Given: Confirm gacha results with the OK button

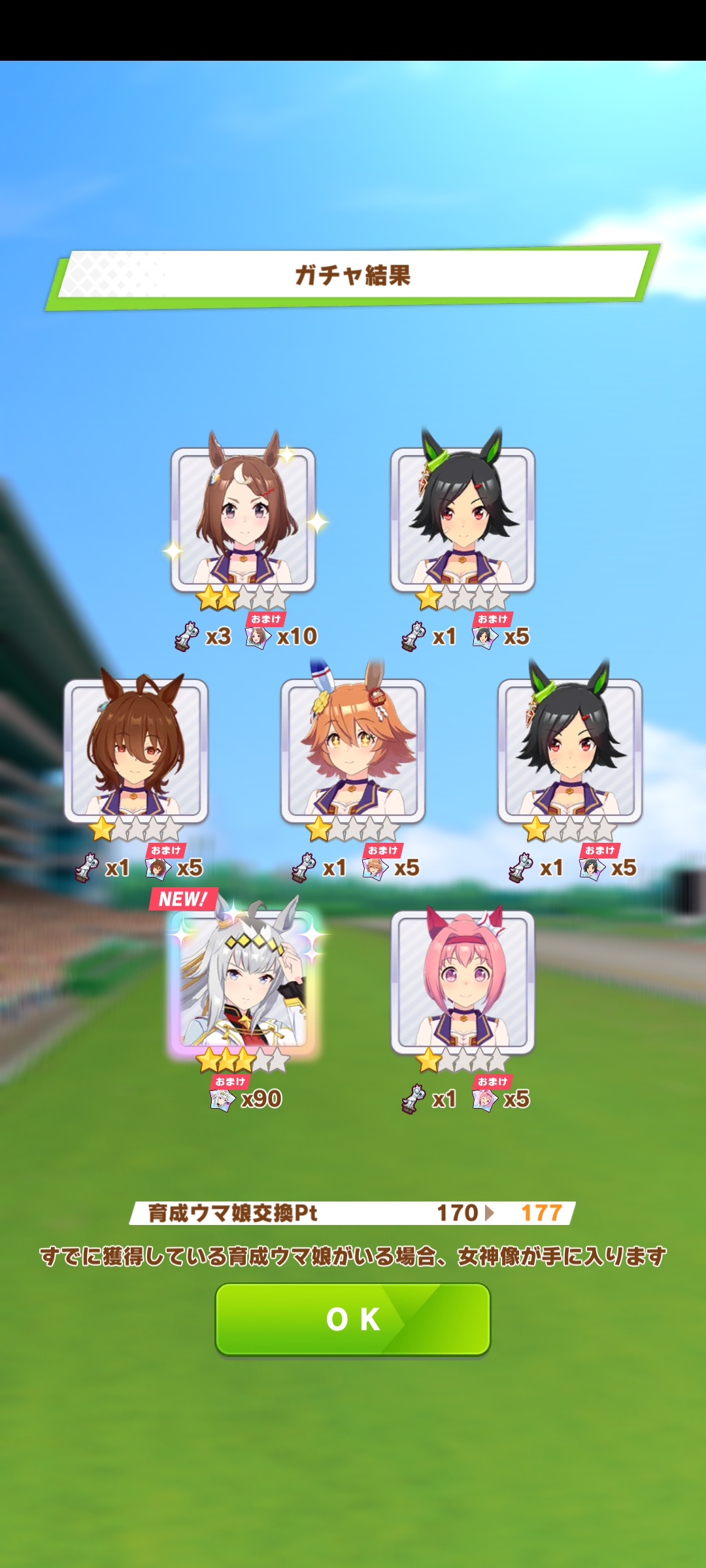Looking at the screenshot, I should [x=353, y=1318].
